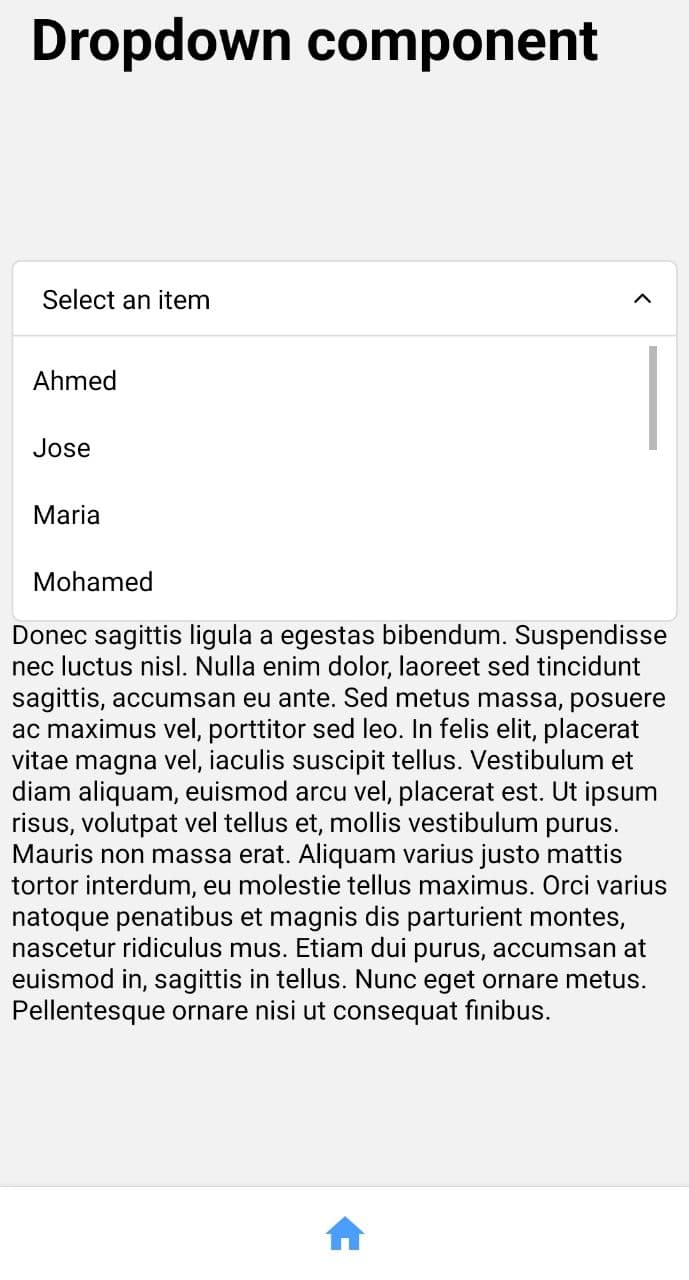Select the Mohamed option
The image size is (689, 1280).
[93, 582]
